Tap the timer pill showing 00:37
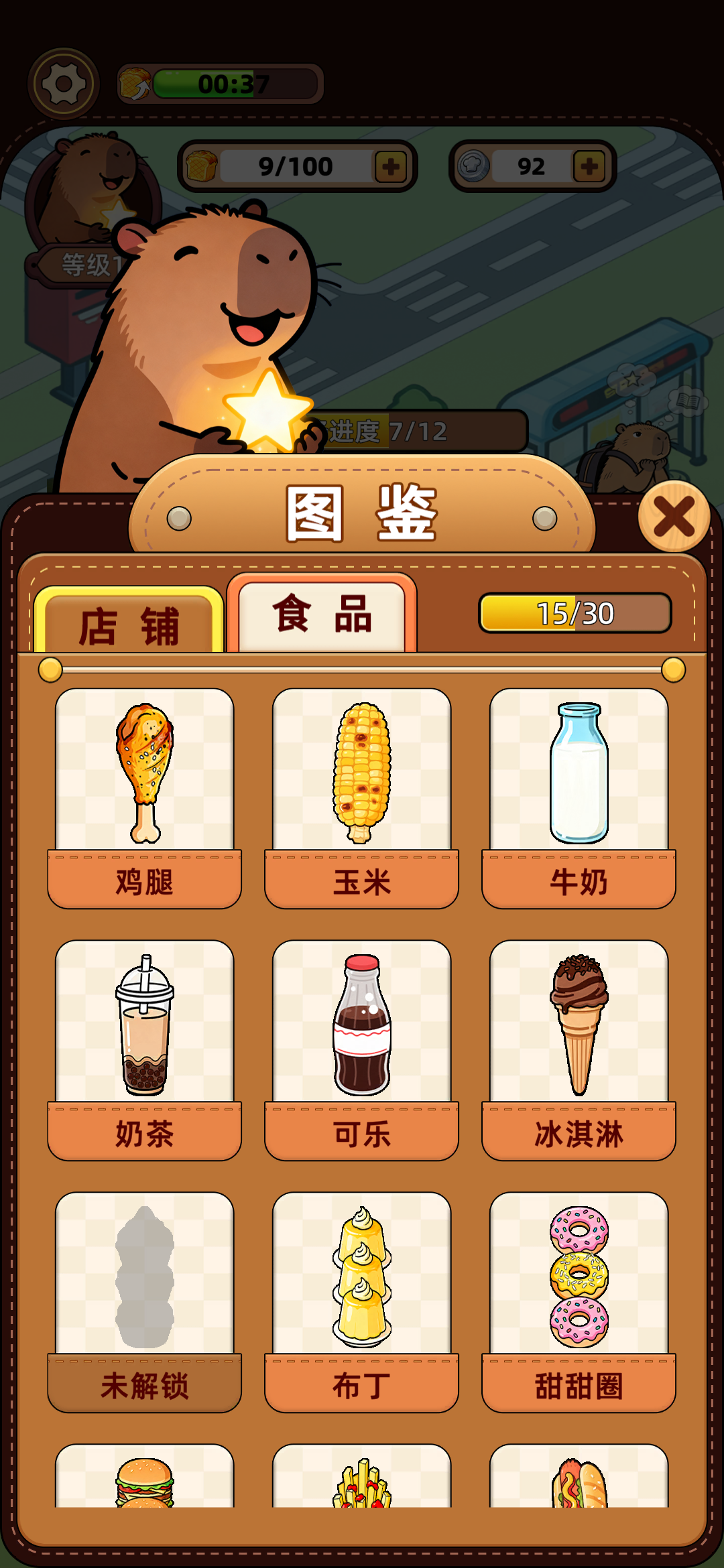The width and height of the screenshot is (724, 1568). tap(221, 84)
